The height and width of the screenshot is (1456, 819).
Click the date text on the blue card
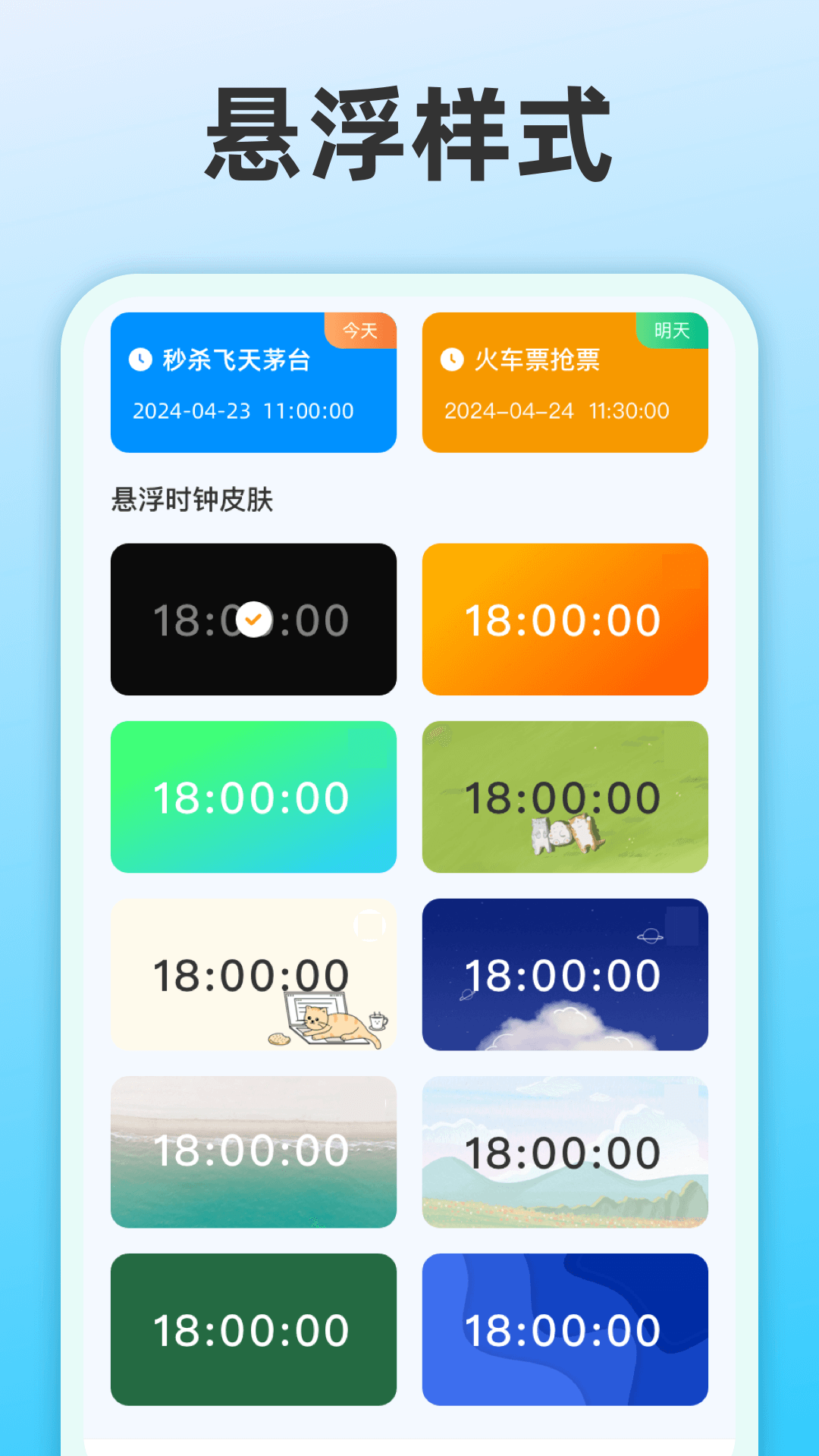click(x=243, y=410)
